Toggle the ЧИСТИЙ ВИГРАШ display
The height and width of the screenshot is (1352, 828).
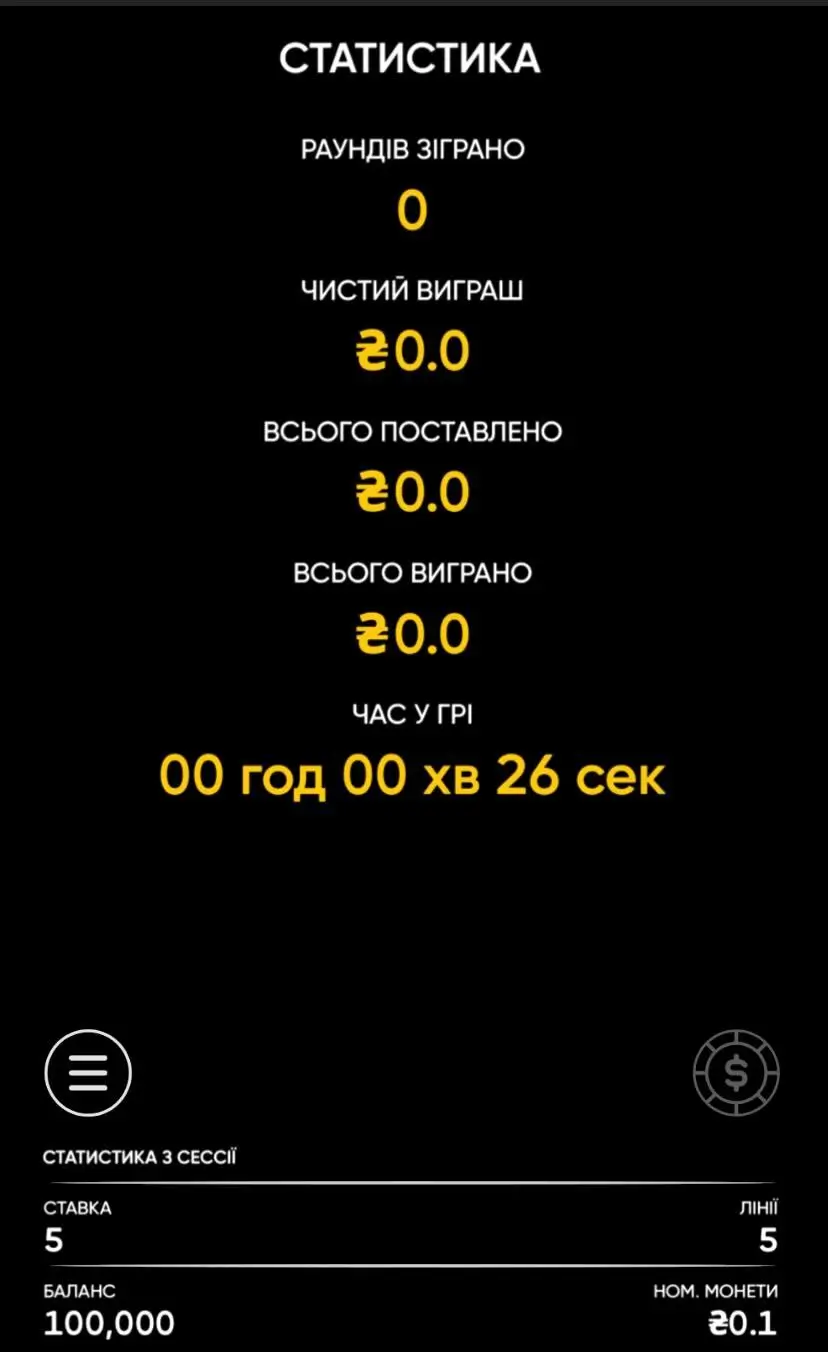[413, 289]
